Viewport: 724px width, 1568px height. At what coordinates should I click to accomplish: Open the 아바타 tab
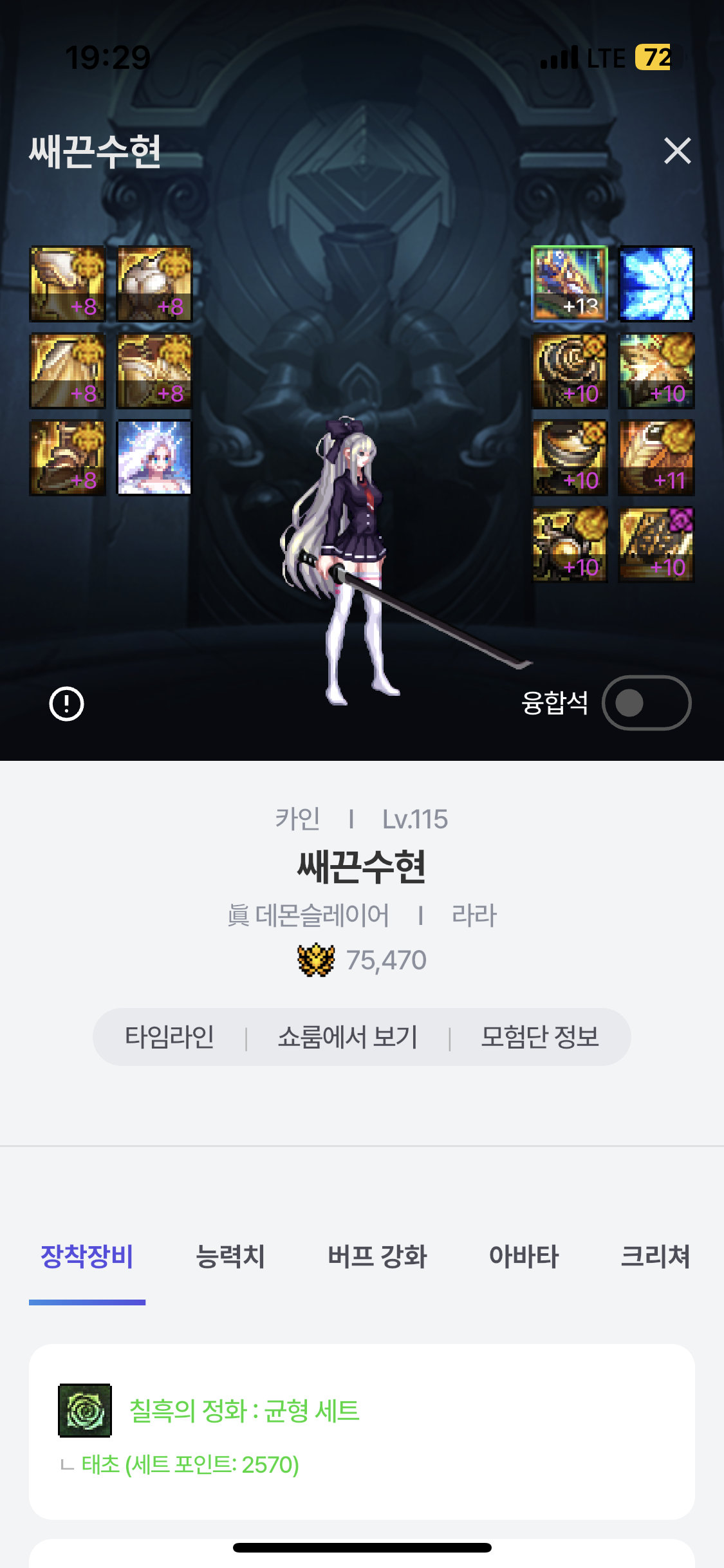click(x=524, y=1256)
